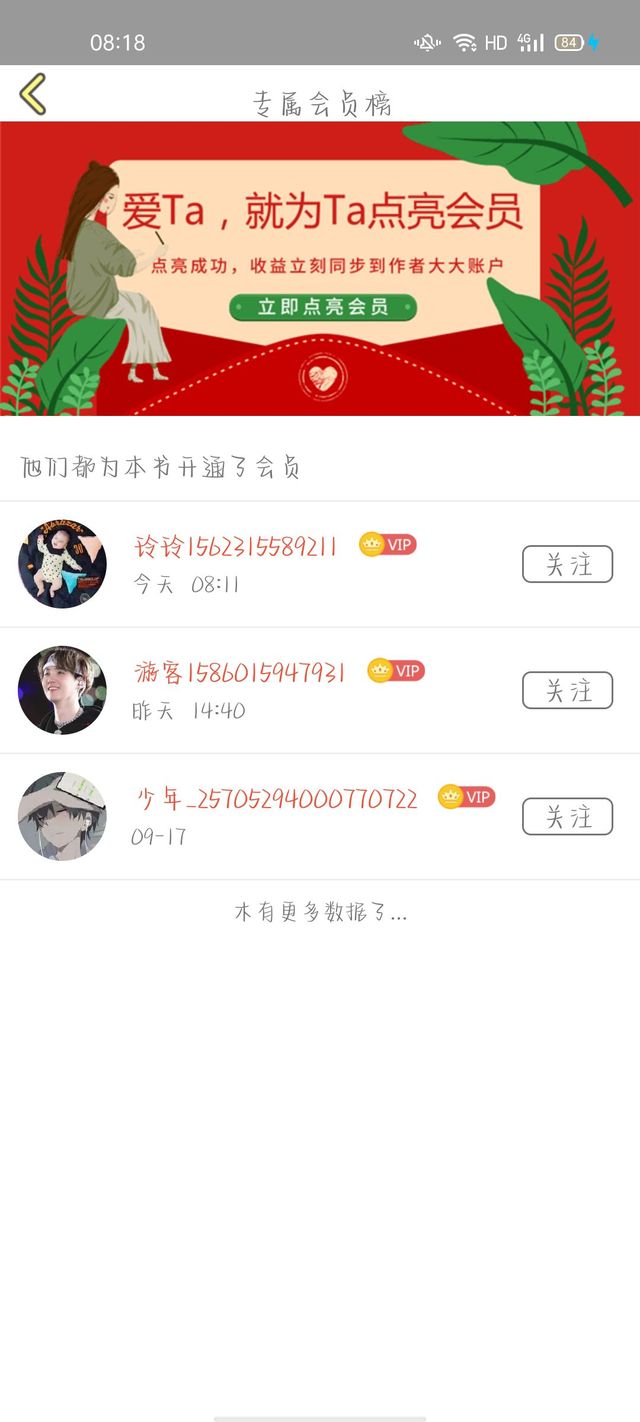Tap the 立即点亮会员 banner button
Screen dimensions: 640x1422
pos(322,307)
